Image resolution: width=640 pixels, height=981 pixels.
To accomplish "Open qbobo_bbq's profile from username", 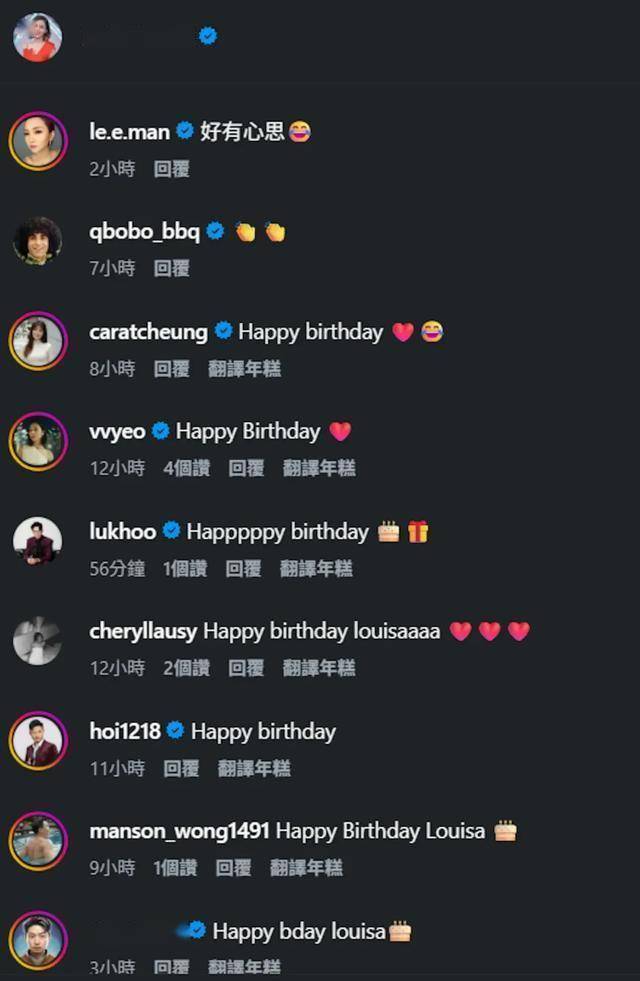I will click(144, 232).
